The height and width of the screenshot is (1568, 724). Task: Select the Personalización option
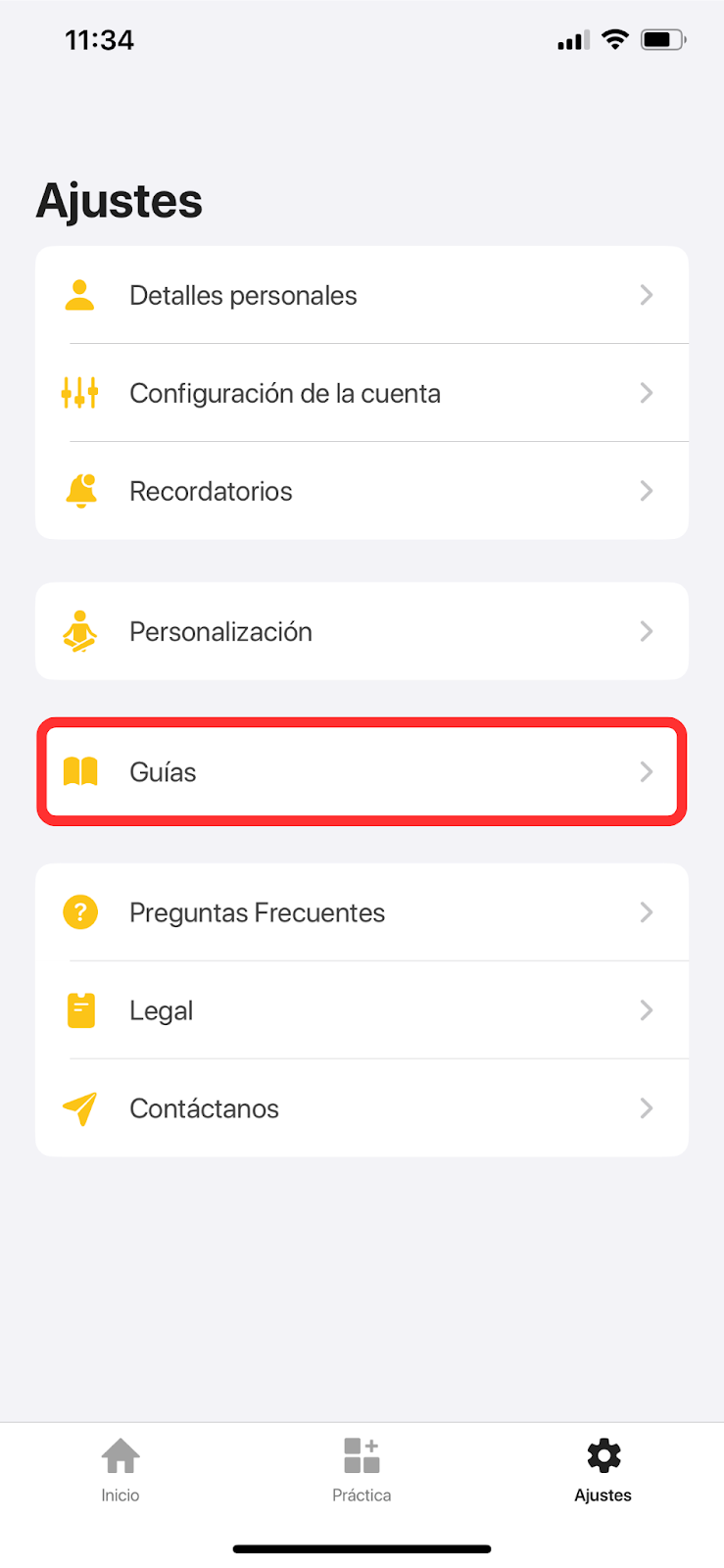coord(361,631)
